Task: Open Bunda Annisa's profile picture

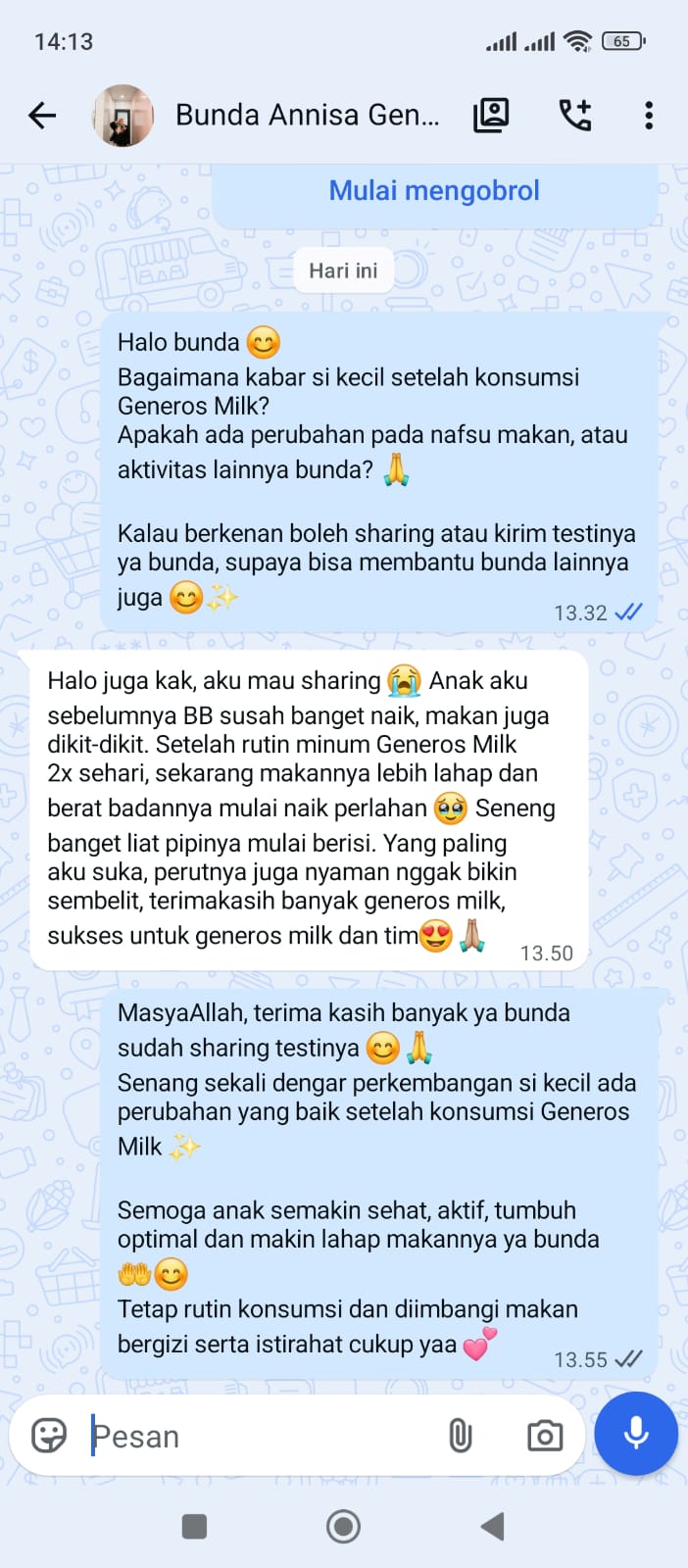Action: pos(123,116)
